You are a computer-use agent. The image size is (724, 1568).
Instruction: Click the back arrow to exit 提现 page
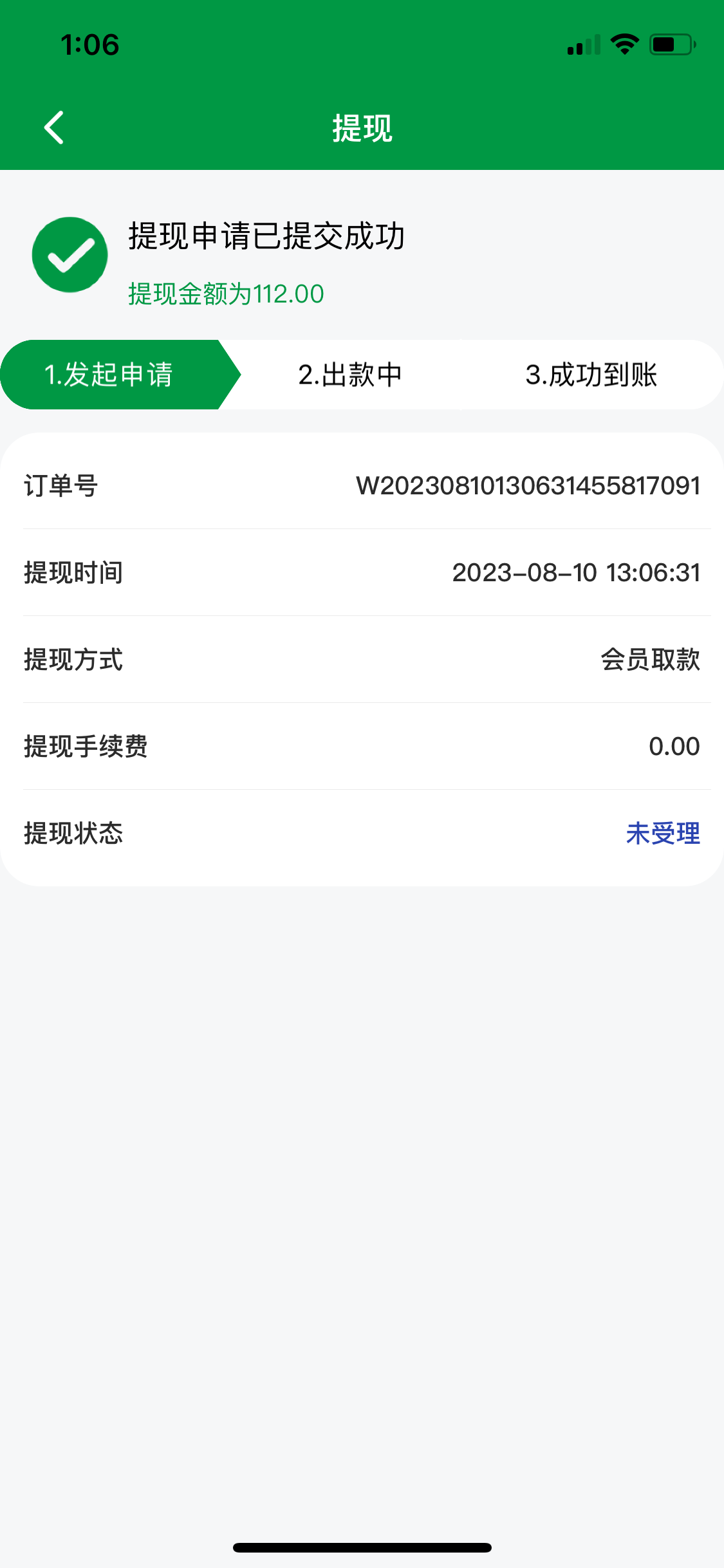[x=54, y=127]
